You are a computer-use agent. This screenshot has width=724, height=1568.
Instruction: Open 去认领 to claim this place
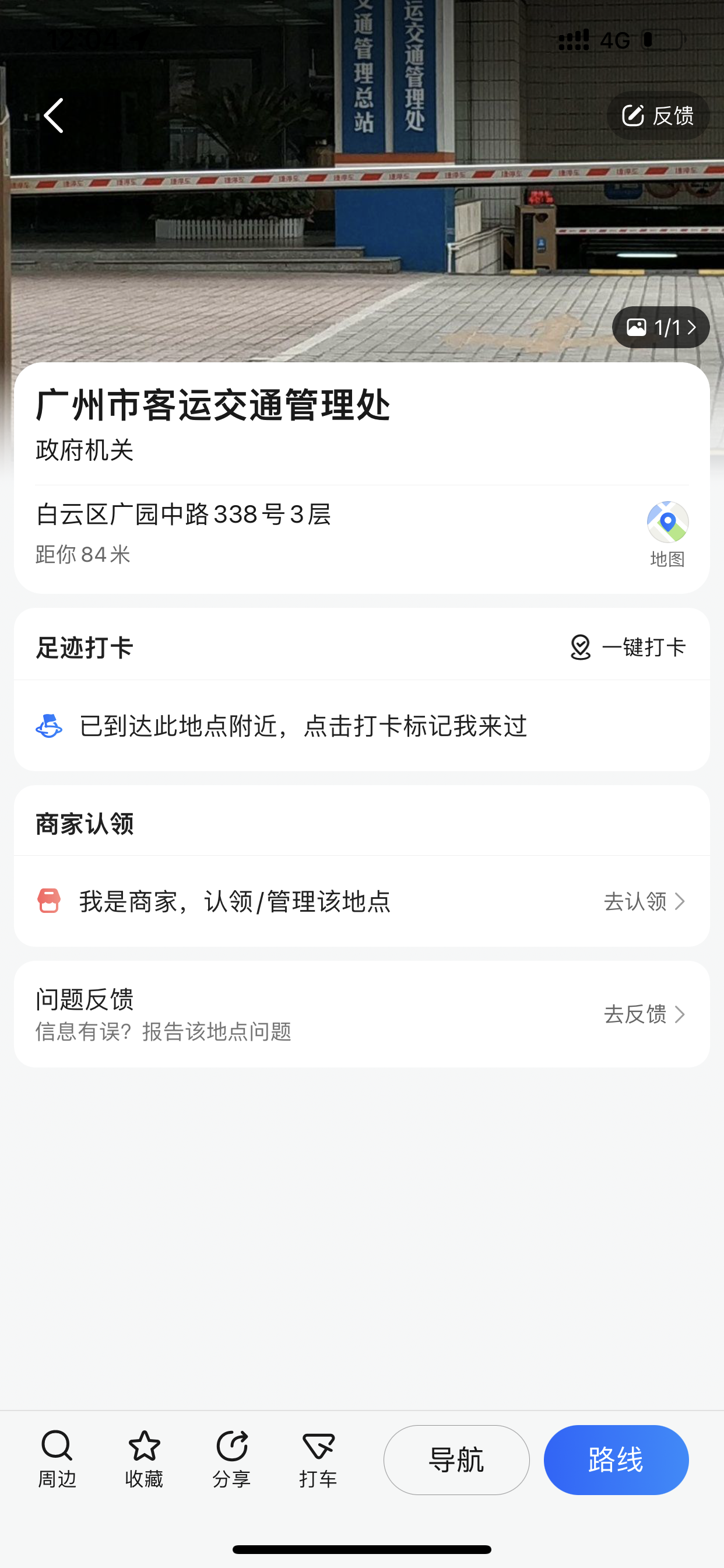point(644,901)
